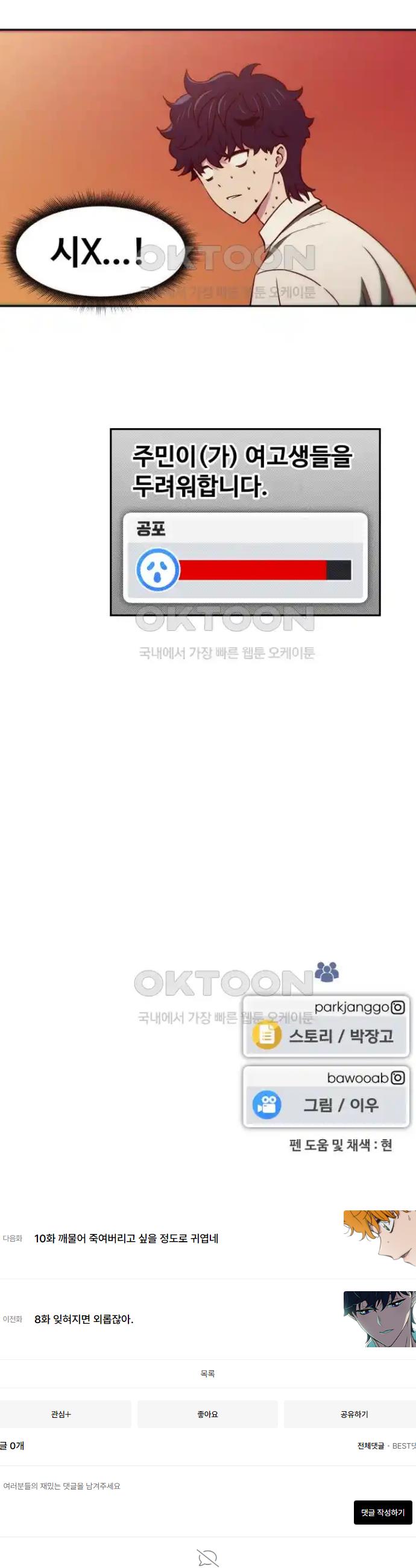Image resolution: width=416 pixels, height=1568 pixels.
Task: Switch to BEST comments tab
Action: (x=405, y=1446)
